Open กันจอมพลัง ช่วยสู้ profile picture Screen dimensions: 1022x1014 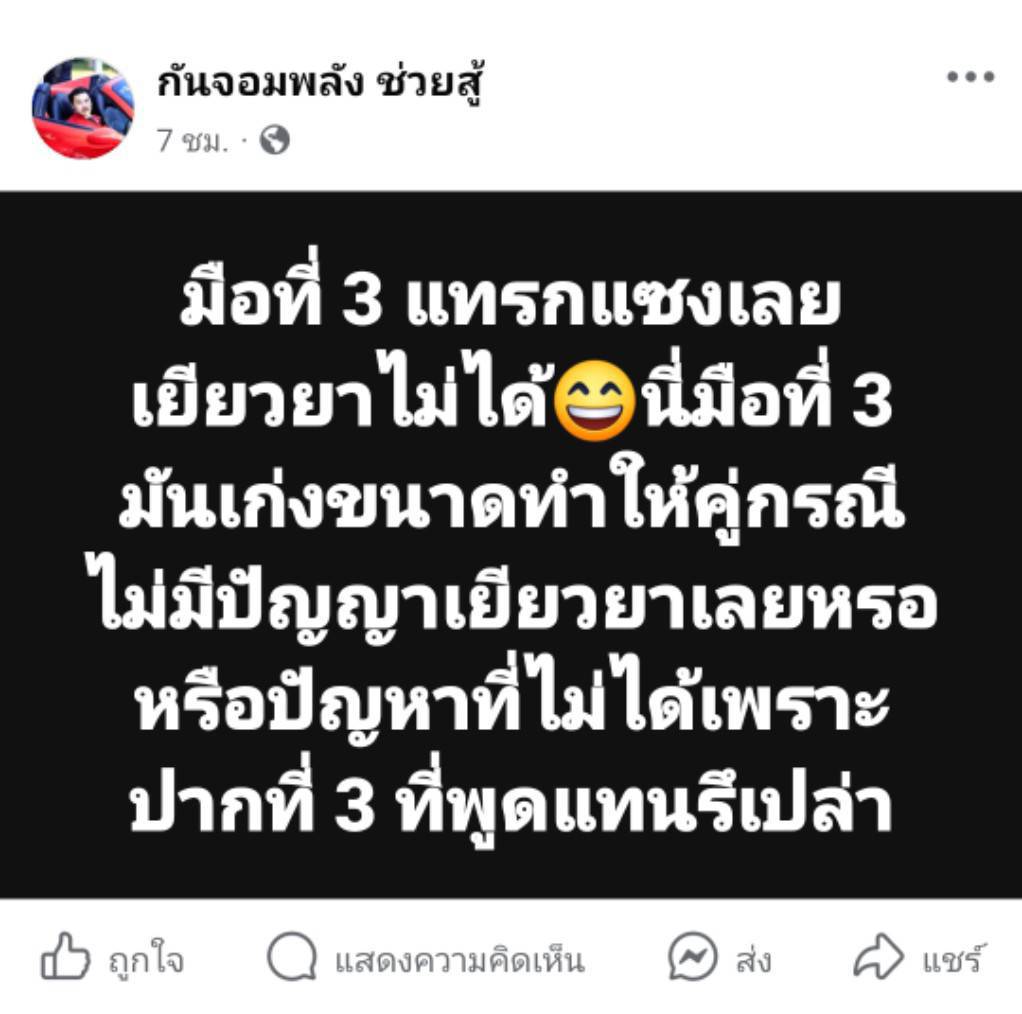pyautogui.click(x=82, y=108)
